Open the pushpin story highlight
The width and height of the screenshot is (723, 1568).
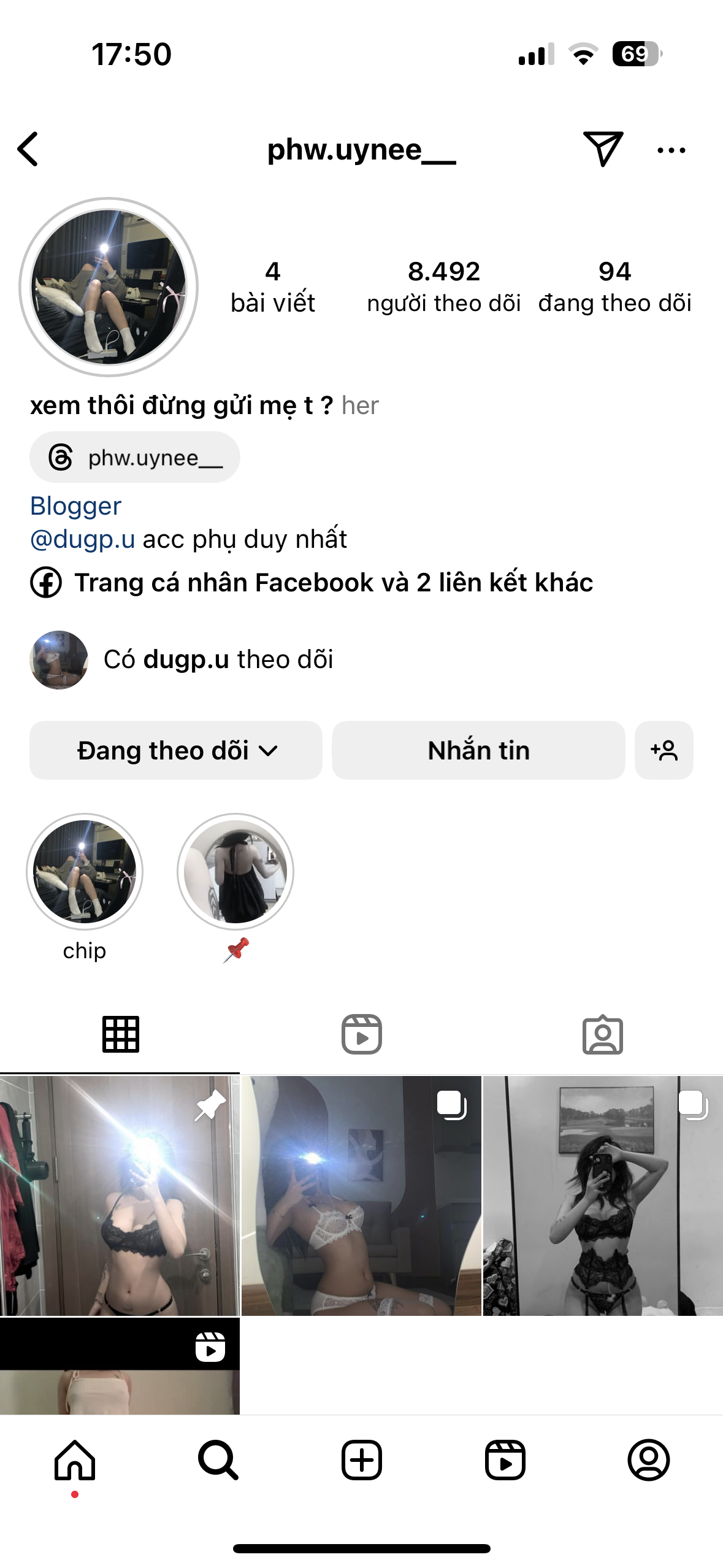coord(235,872)
